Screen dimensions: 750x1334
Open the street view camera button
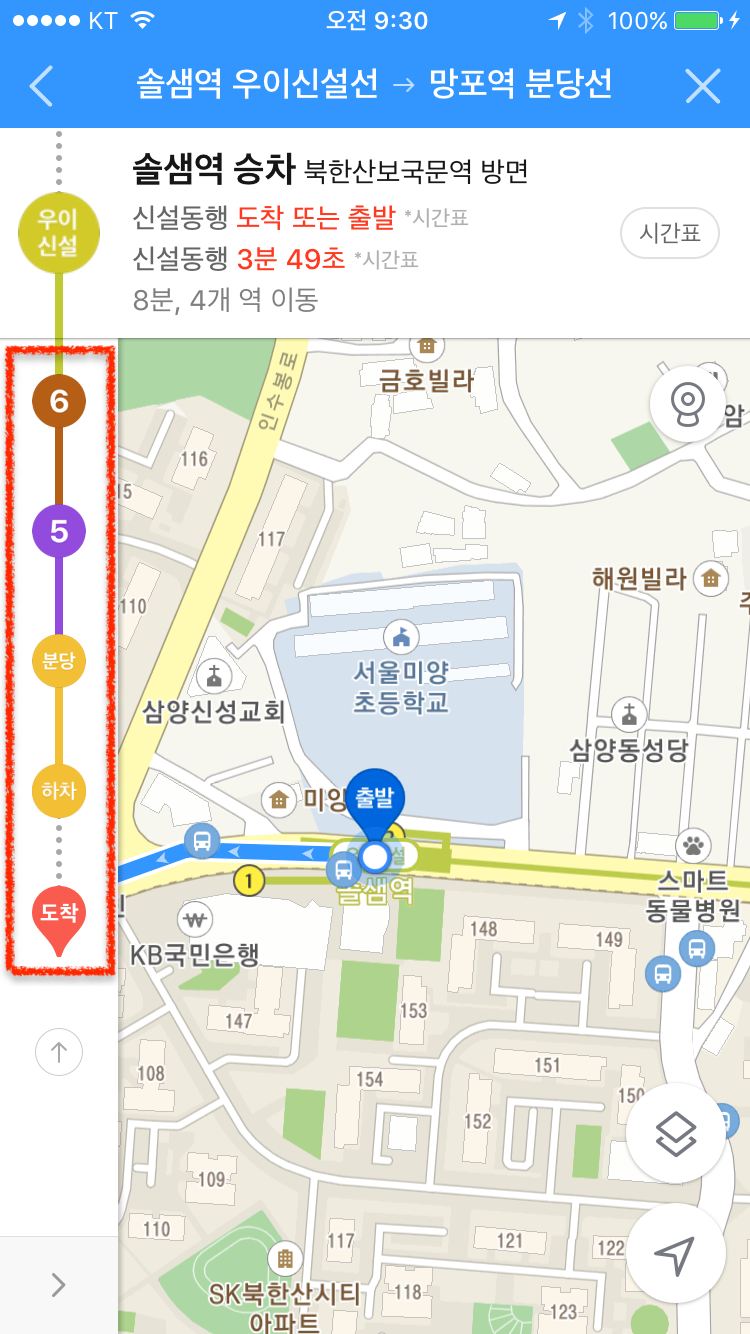[x=688, y=404]
